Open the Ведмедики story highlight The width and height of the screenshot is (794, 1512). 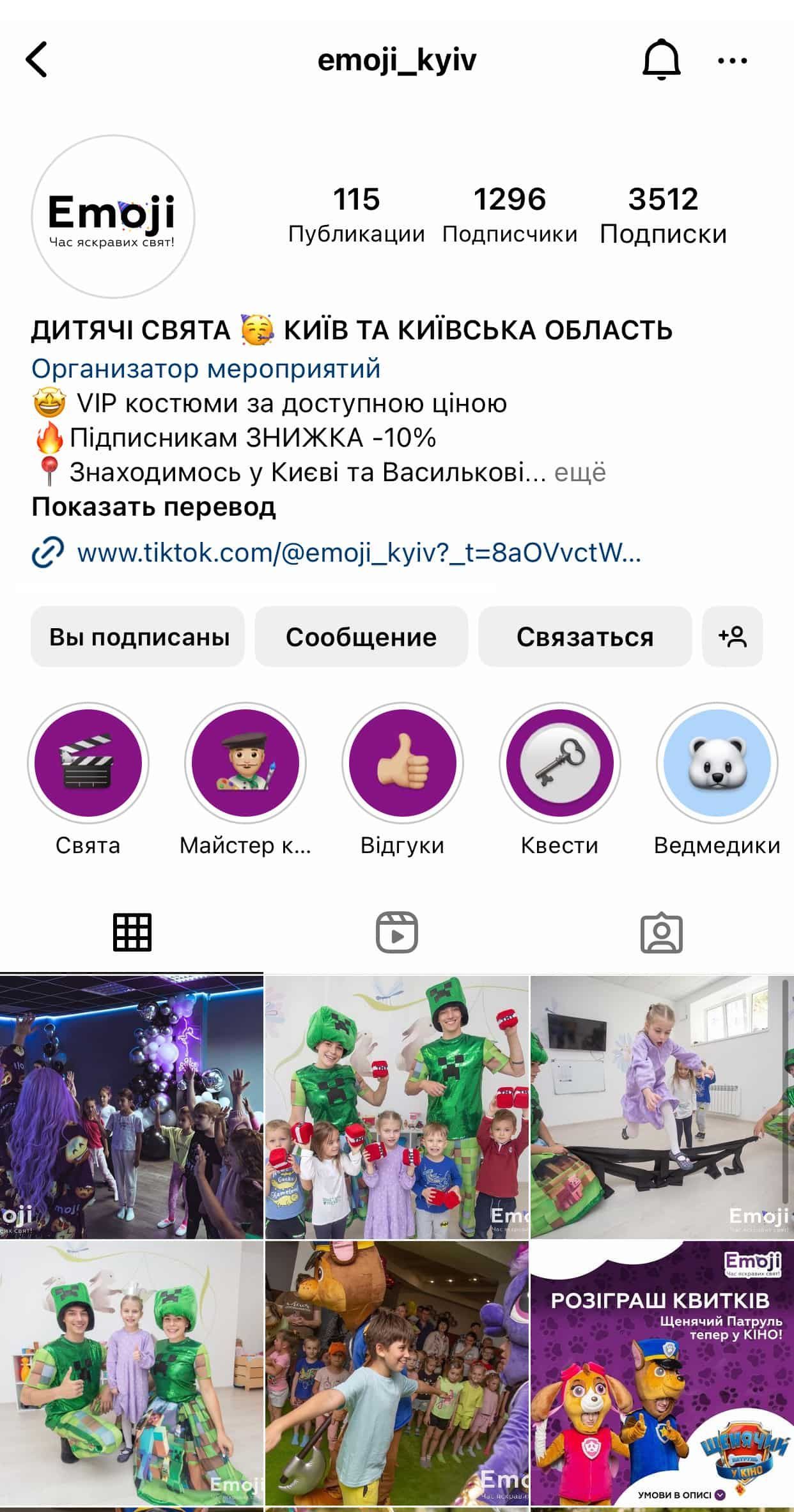click(717, 763)
